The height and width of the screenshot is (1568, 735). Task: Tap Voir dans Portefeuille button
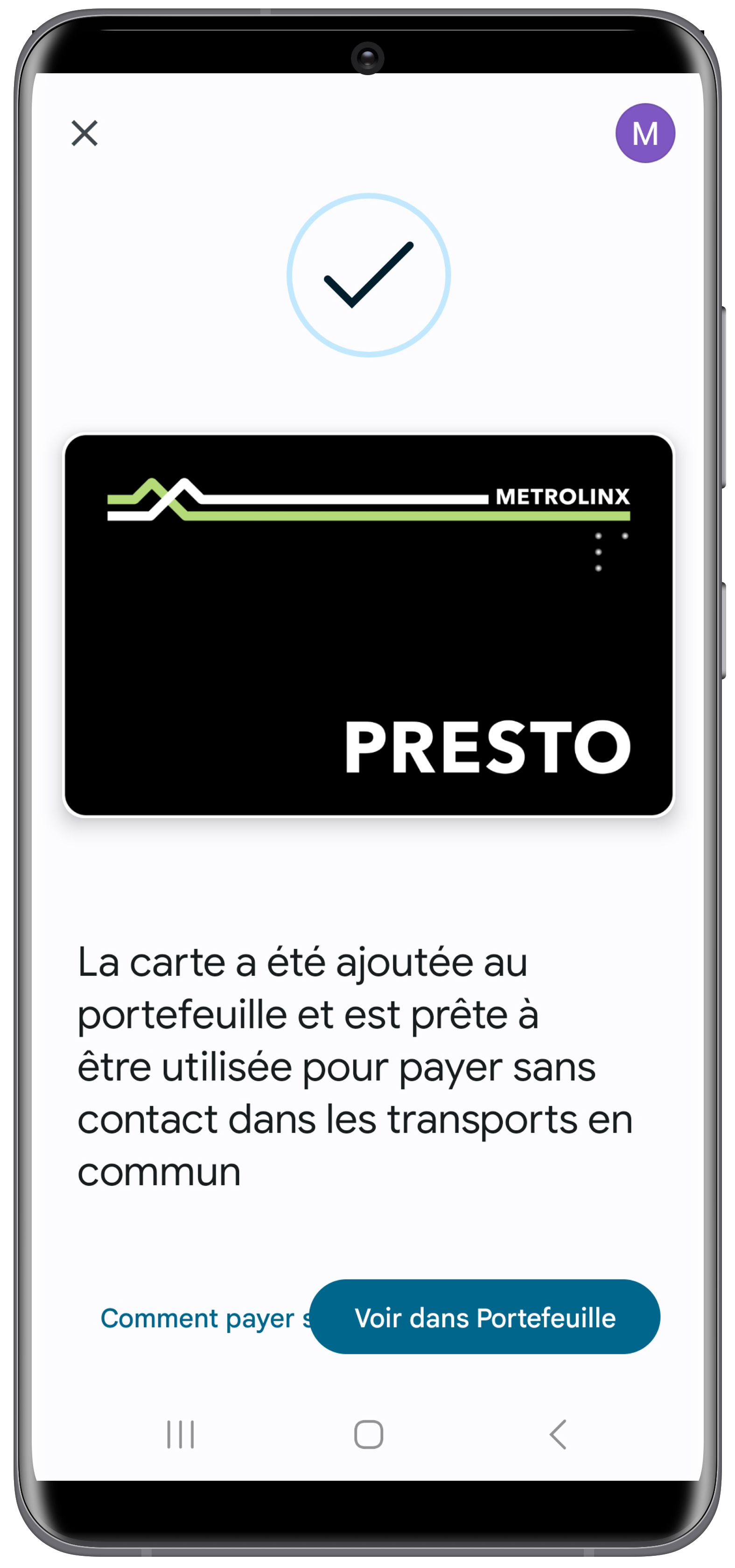click(x=484, y=1318)
